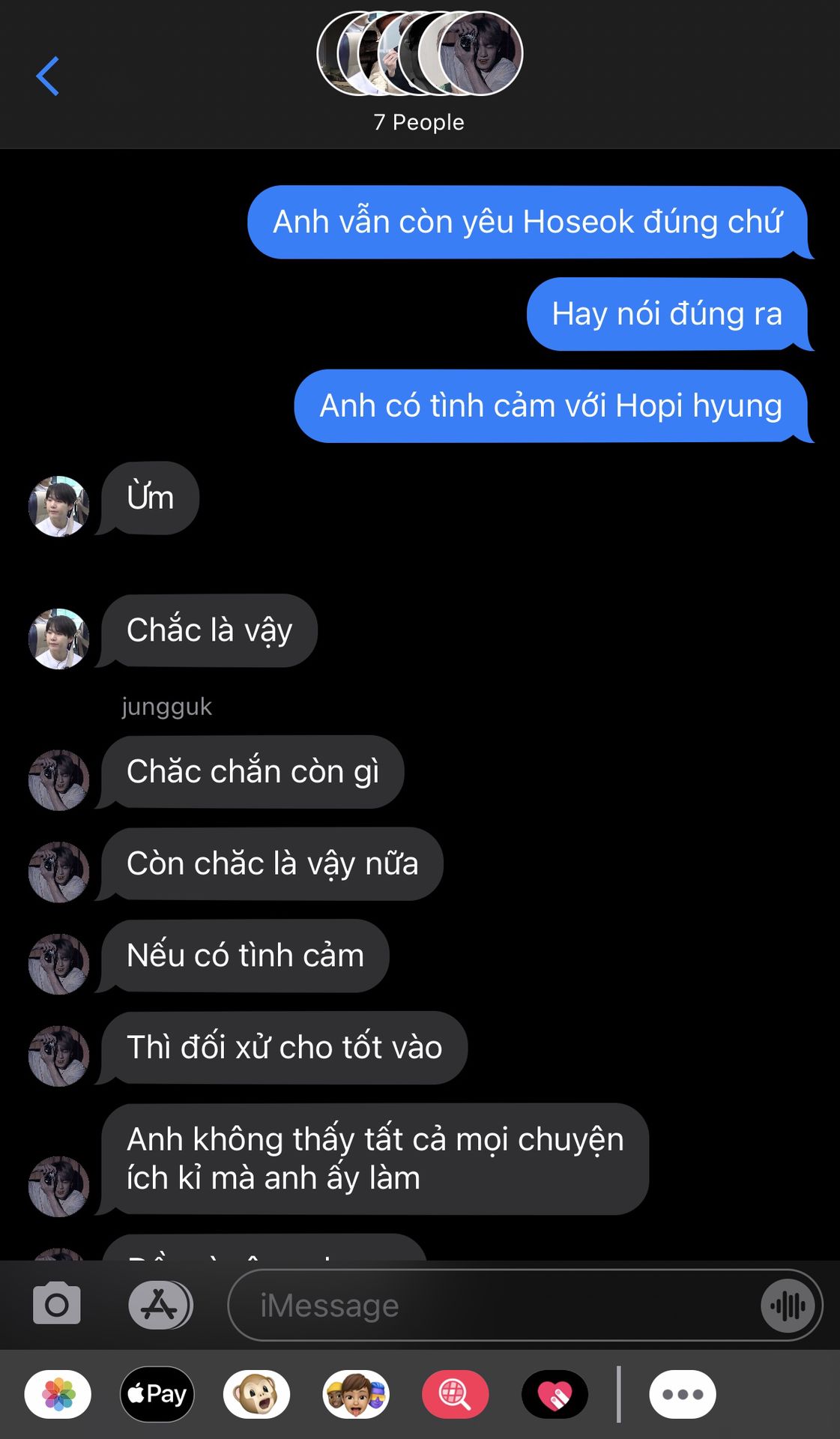Open the #images search app
The image size is (840, 1439).
[x=455, y=1394]
